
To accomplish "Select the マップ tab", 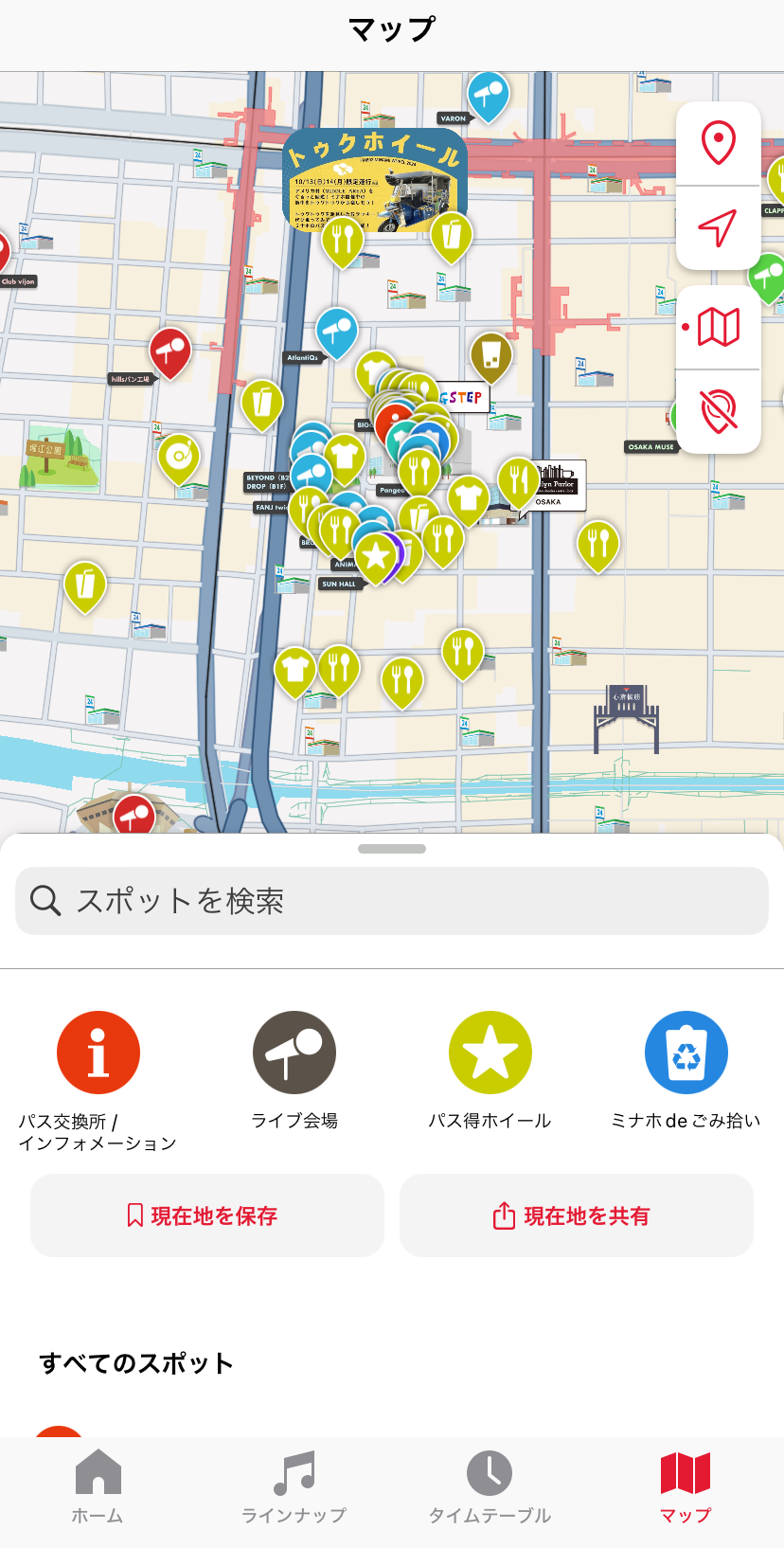I will 686,1485.
